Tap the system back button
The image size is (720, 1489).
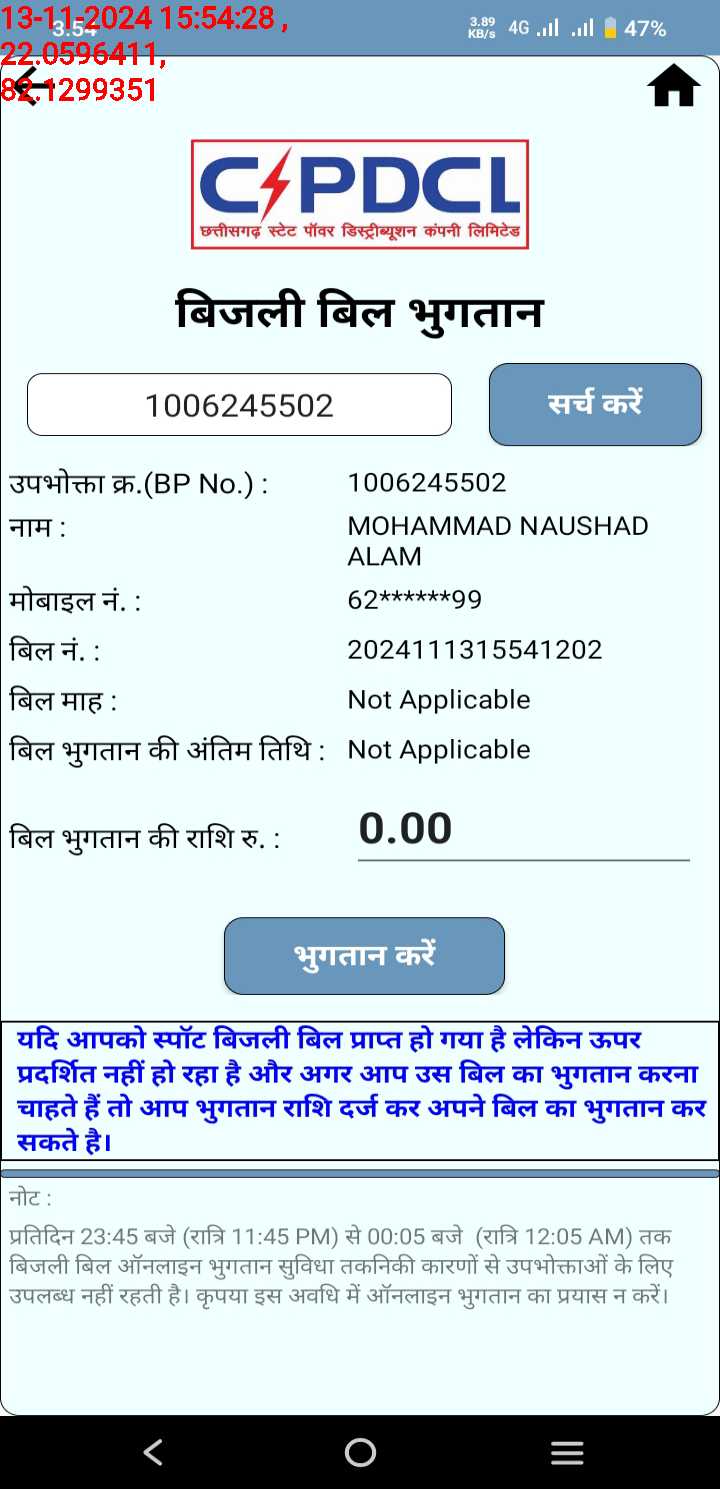click(x=153, y=1452)
